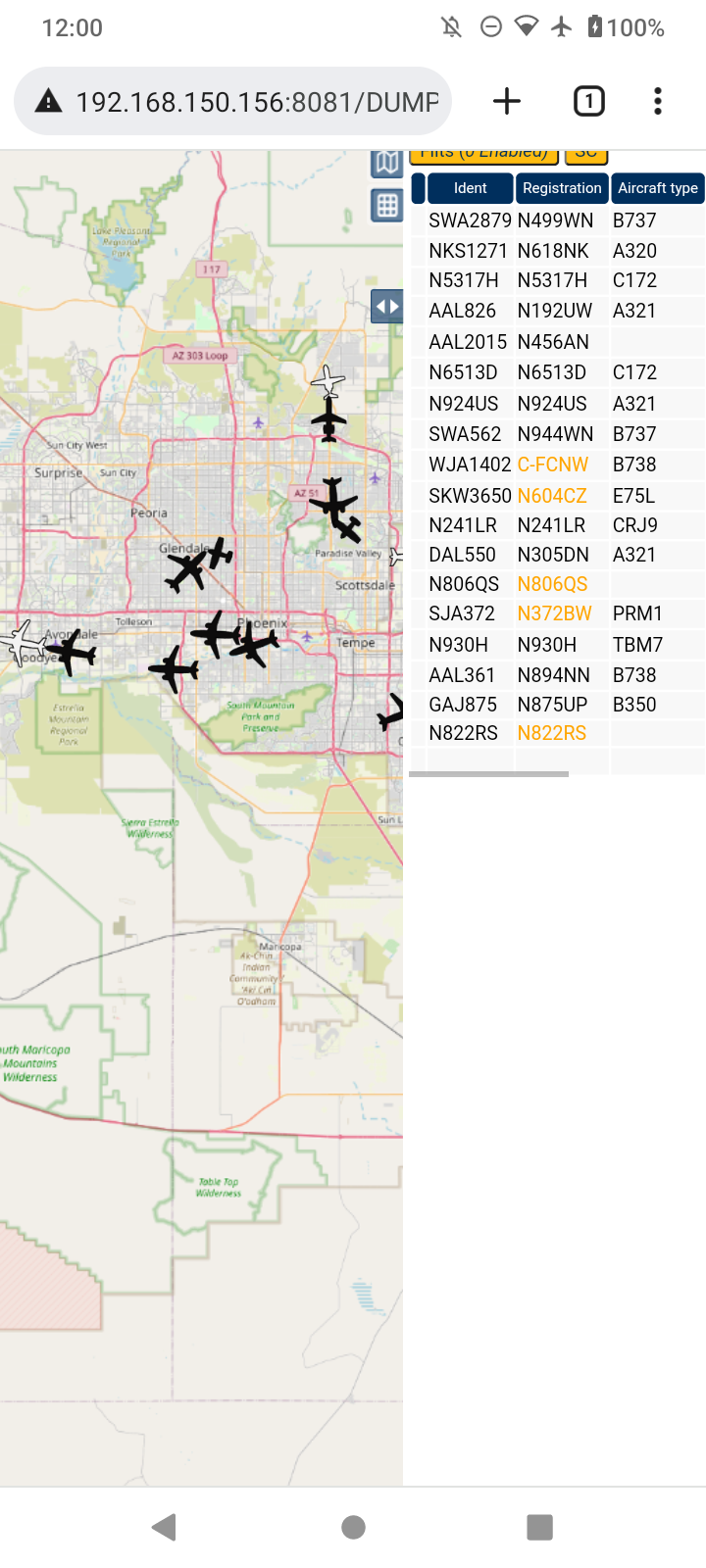The image size is (706, 1568).
Task: Open the map layer selector icon
Action: [x=386, y=163]
